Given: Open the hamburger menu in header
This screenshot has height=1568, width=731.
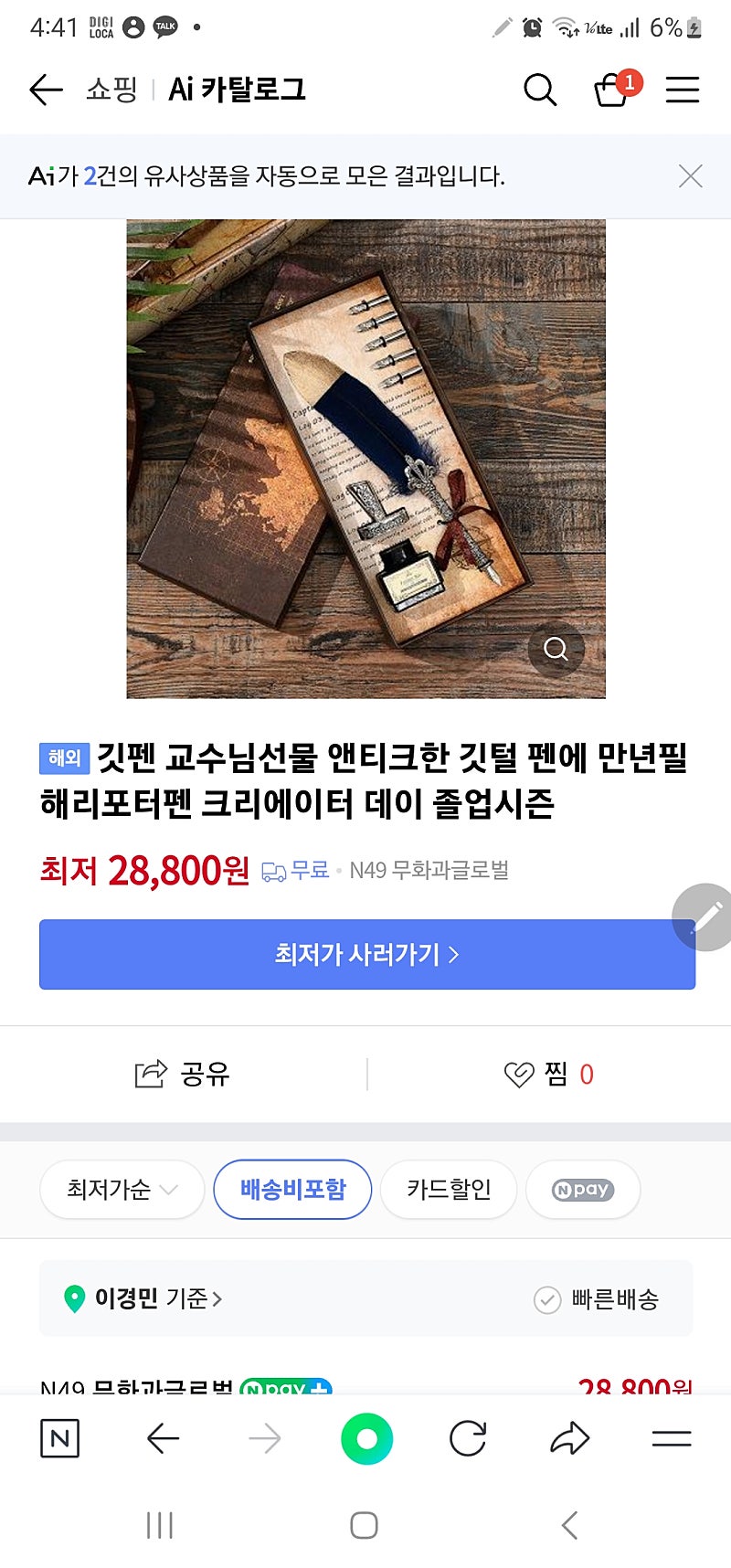Looking at the screenshot, I should 683,90.
